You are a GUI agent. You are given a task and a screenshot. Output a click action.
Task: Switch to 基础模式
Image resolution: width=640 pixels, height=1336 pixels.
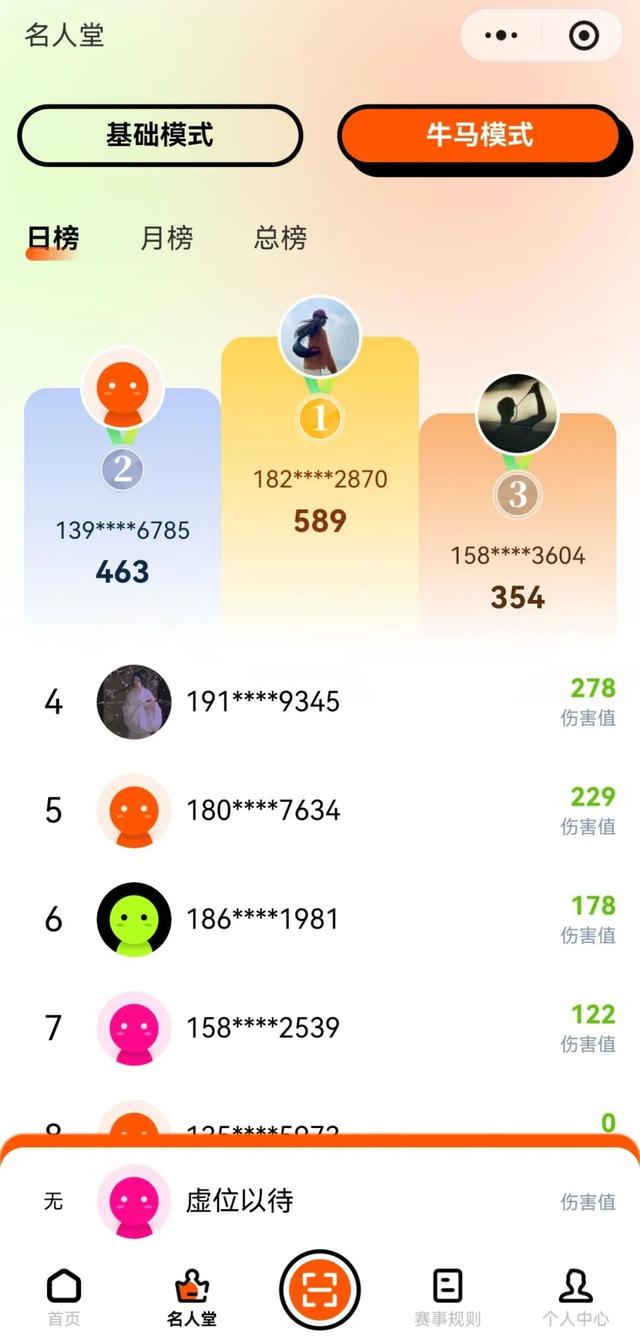click(x=160, y=135)
